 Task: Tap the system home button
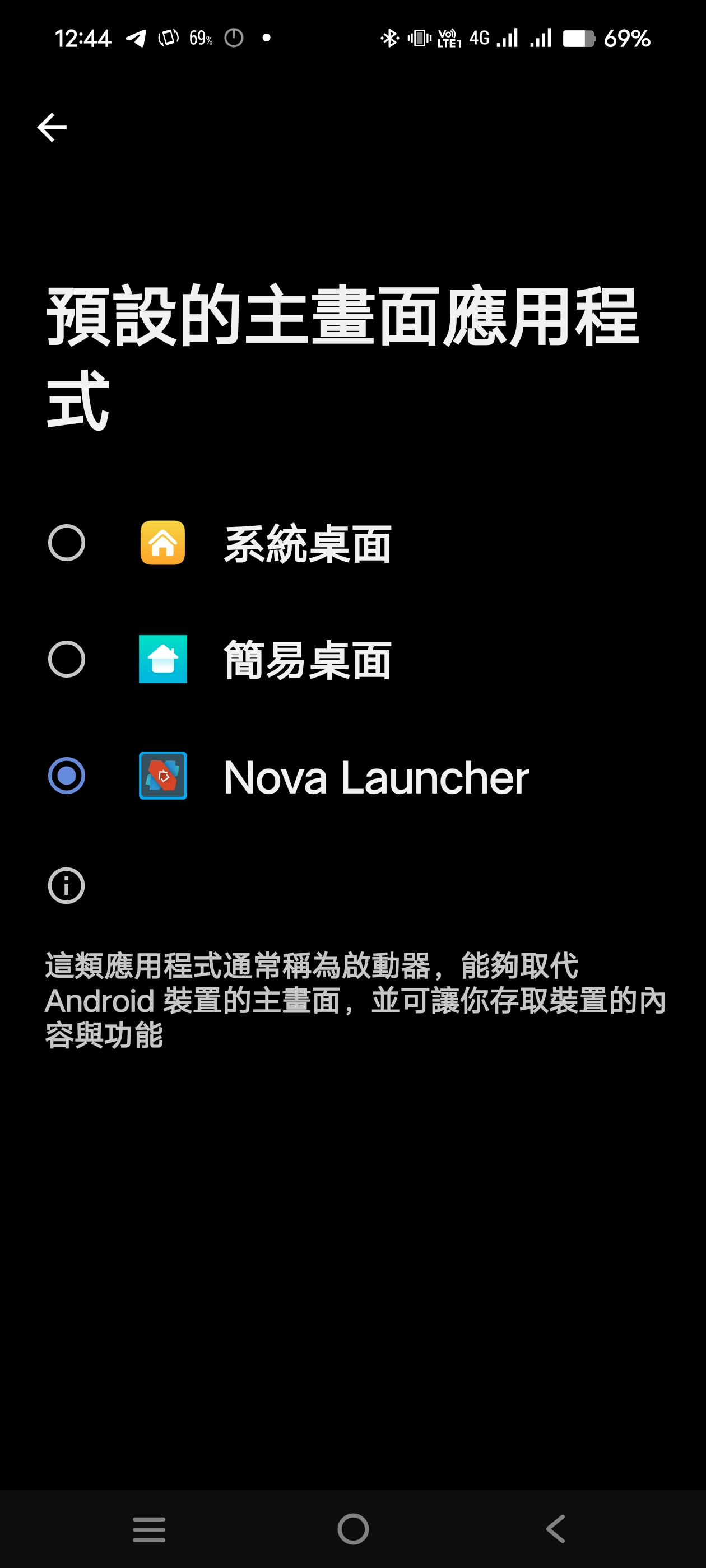point(354,1530)
